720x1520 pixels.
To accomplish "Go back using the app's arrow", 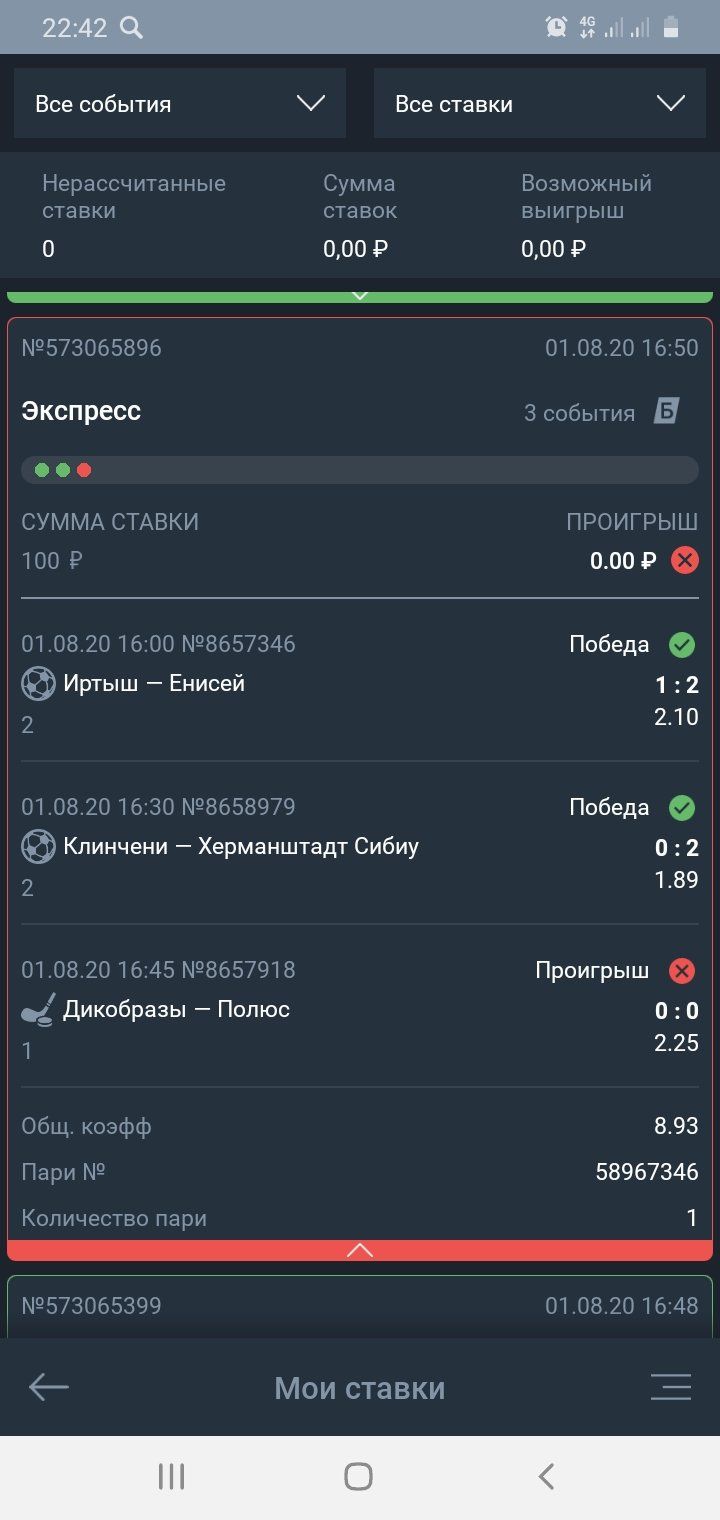I will [48, 1387].
